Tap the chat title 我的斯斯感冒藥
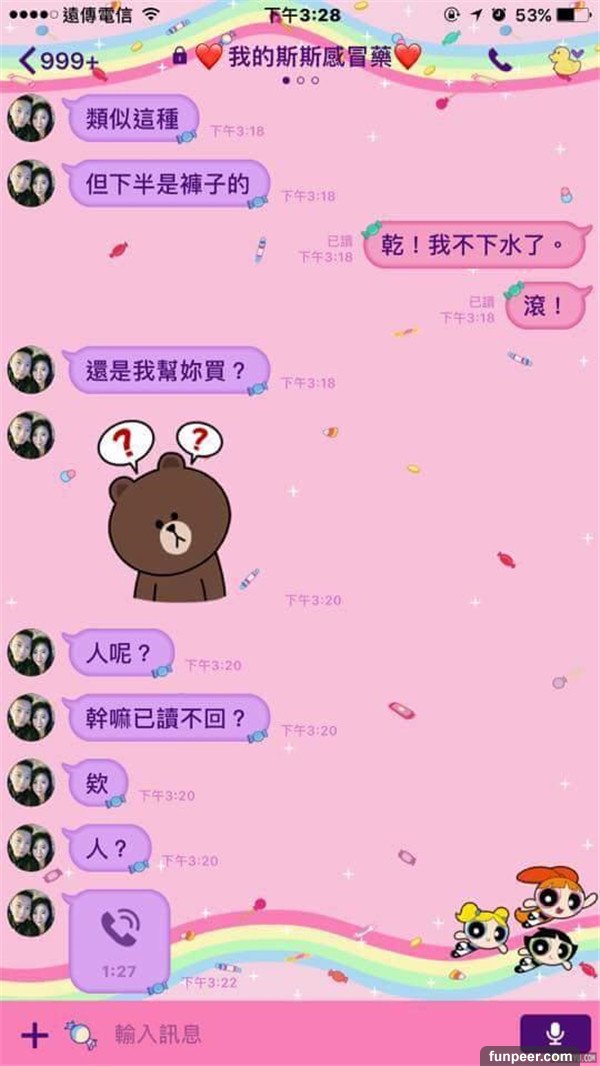The image size is (600, 1066). pyautogui.click(x=308, y=57)
